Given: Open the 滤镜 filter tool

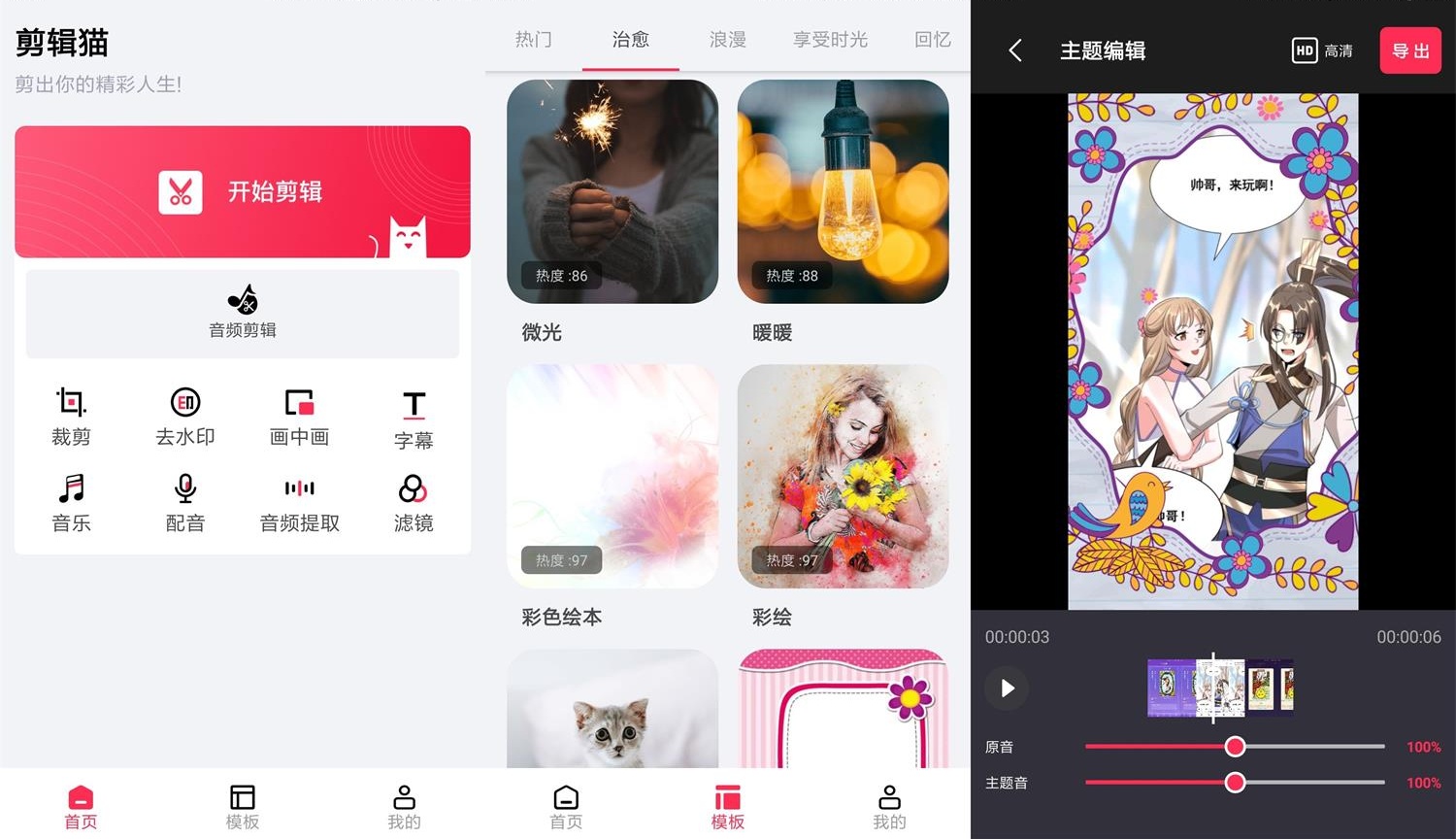Looking at the screenshot, I should [414, 502].
